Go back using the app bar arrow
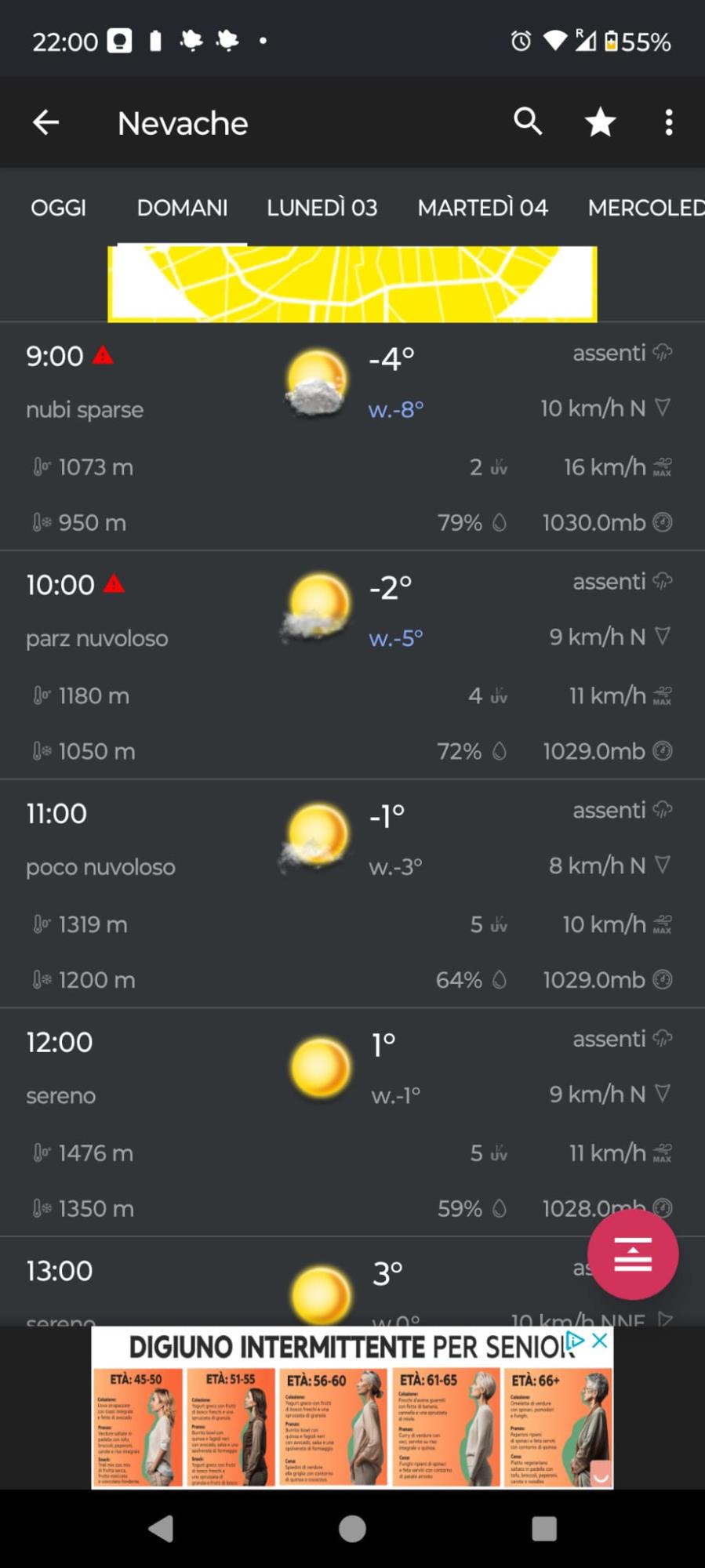 (45, 122)
